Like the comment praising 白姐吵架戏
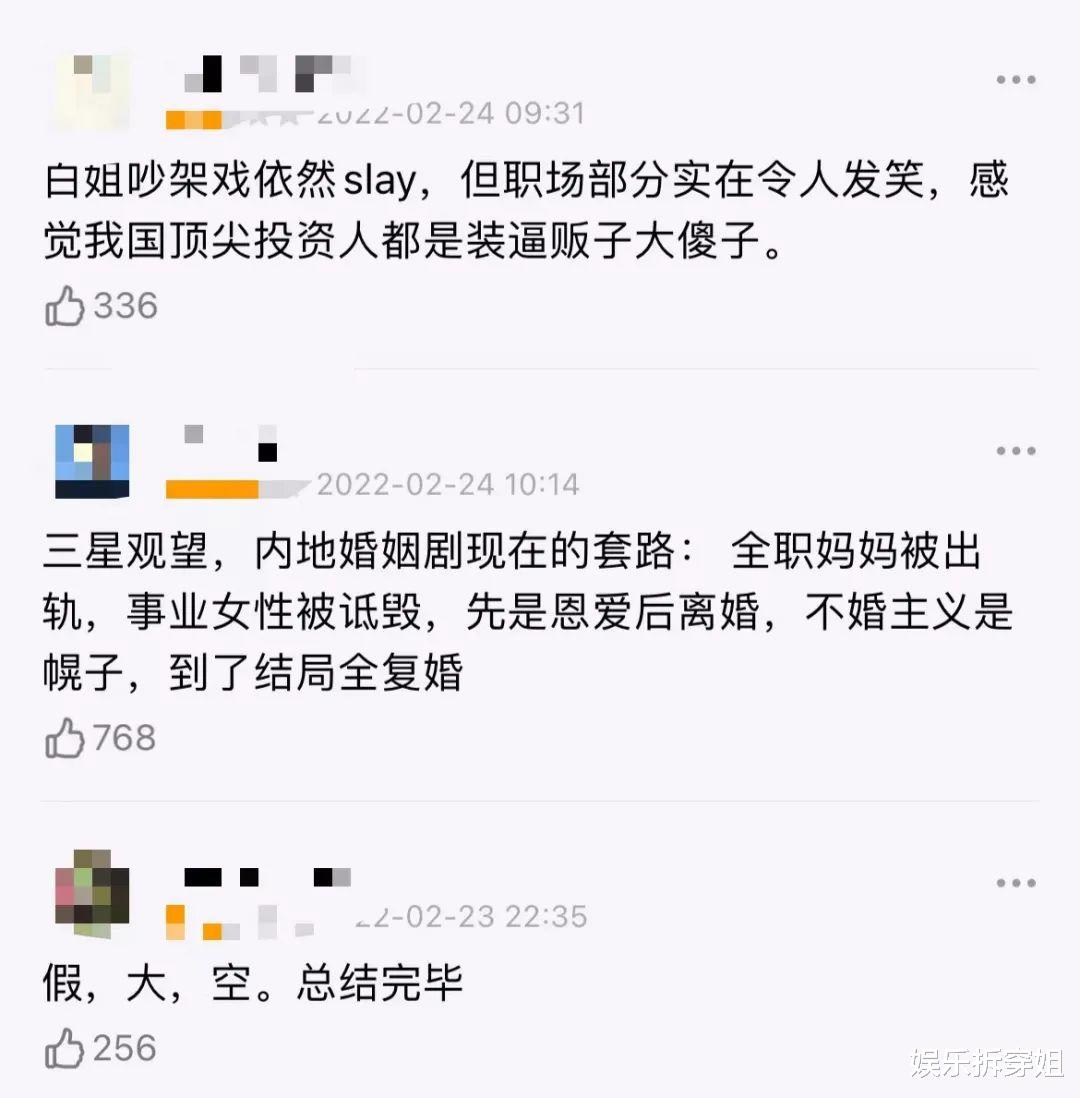Image resolution: width=1080 pixels, height=1098 pixels. click(x=67, y=305)
